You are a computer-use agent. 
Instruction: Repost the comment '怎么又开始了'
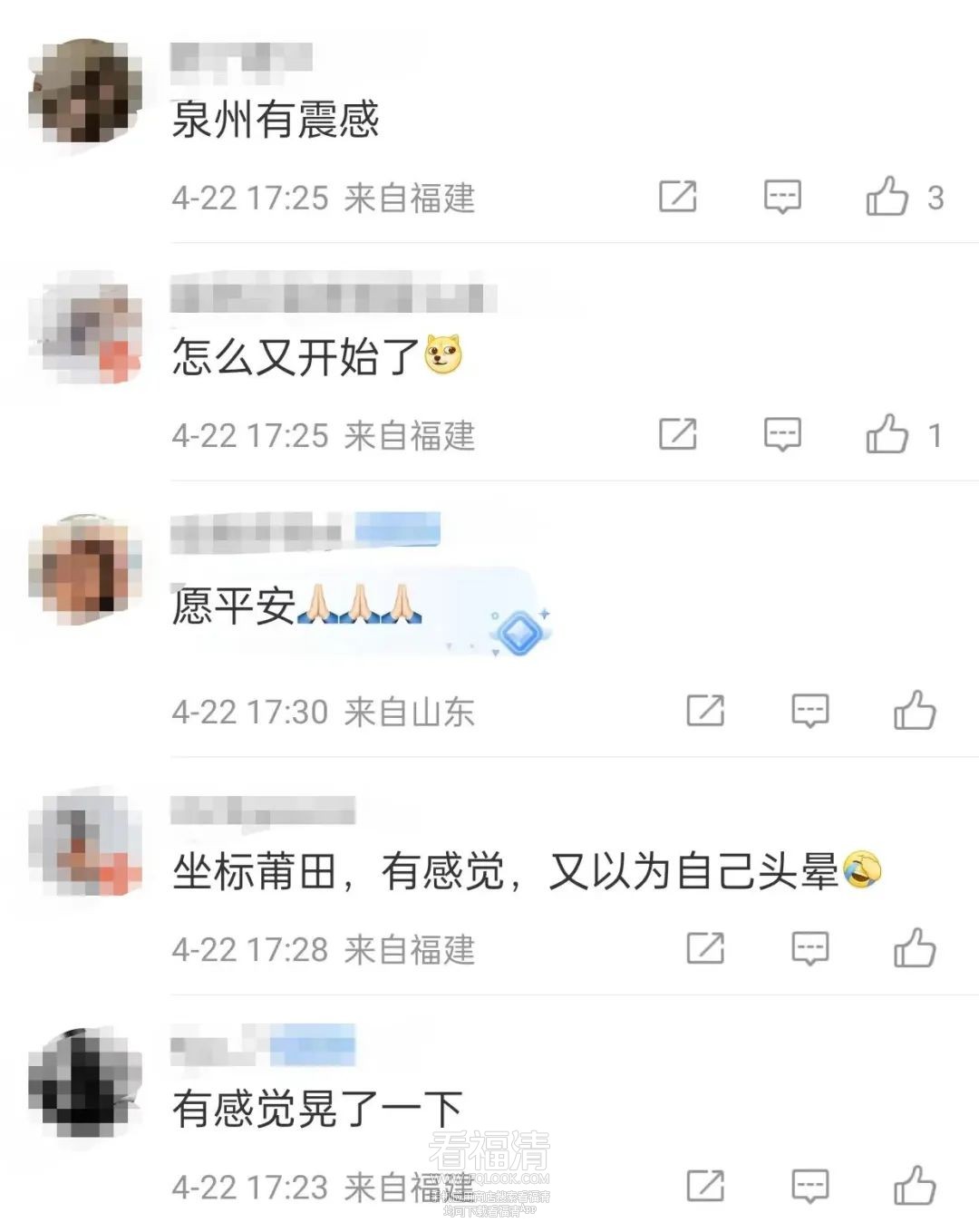tap(677, 434)
